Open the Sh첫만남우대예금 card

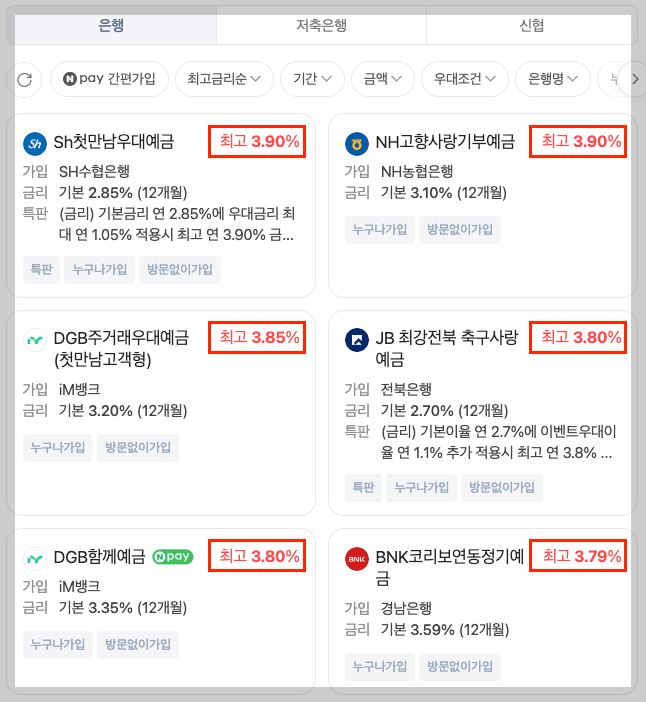161,205
